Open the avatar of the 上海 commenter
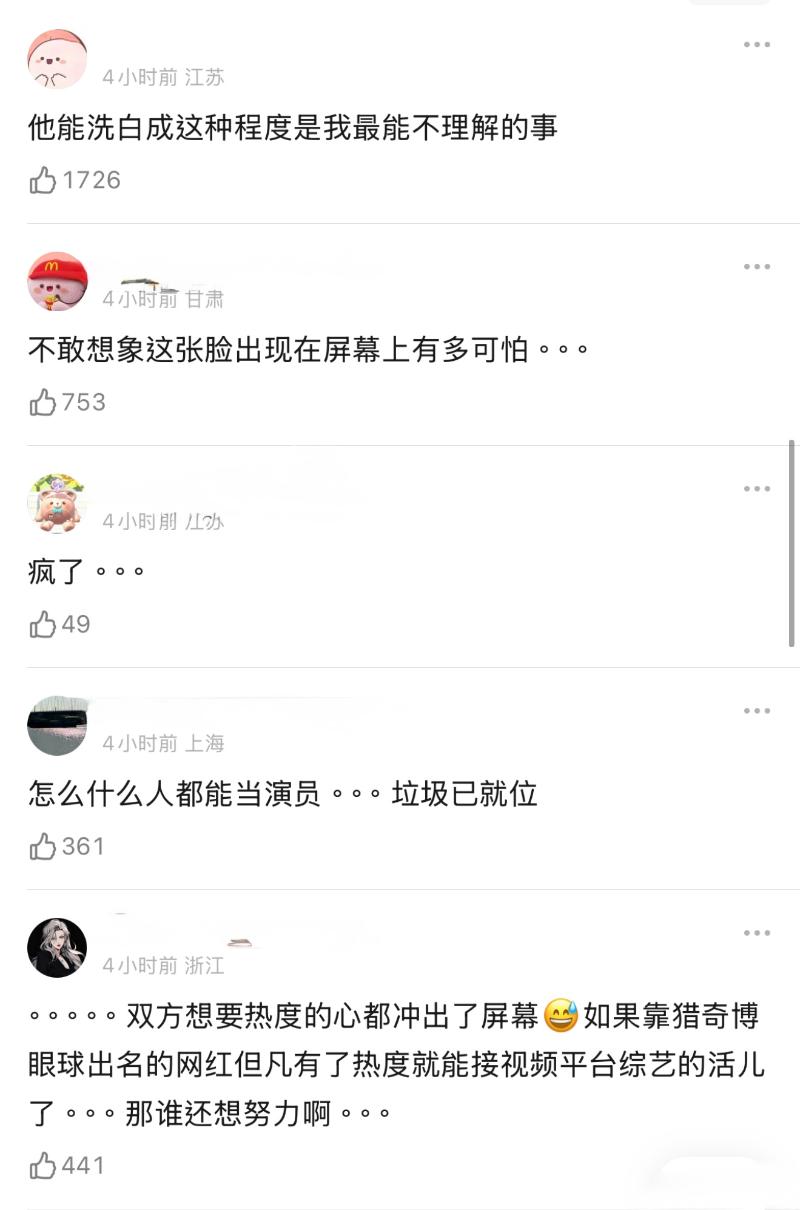The width and height of the screenshot is (800, 1210). tap(57, 725)
